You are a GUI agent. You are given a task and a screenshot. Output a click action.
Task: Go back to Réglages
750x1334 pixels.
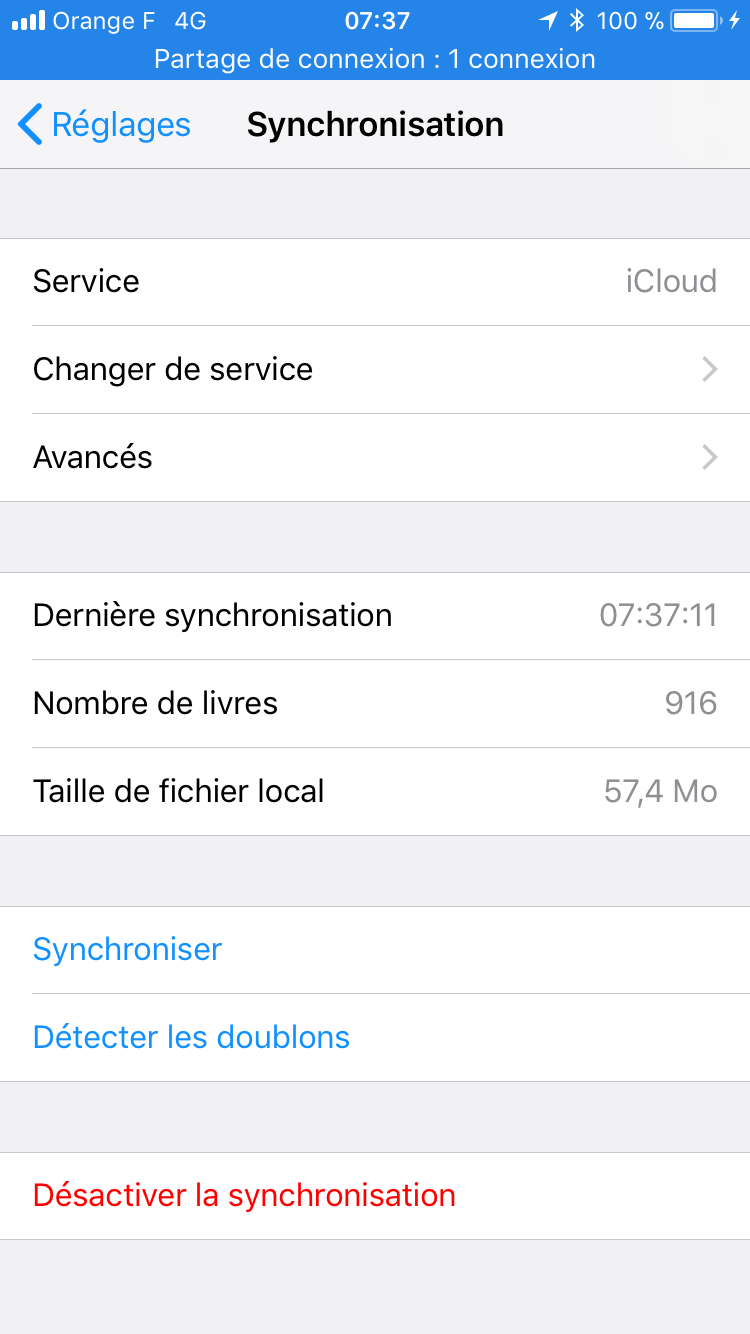point(104,125)
